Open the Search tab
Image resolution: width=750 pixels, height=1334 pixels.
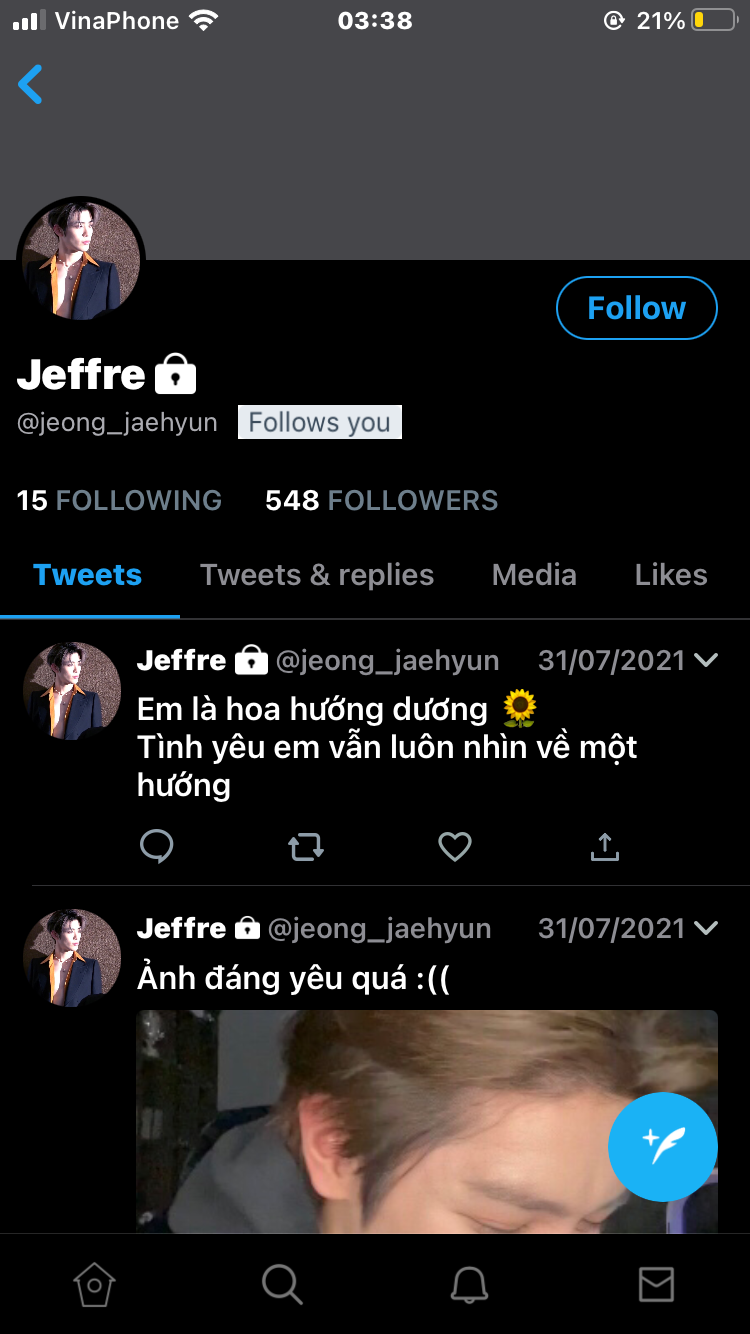[282, 1284]
